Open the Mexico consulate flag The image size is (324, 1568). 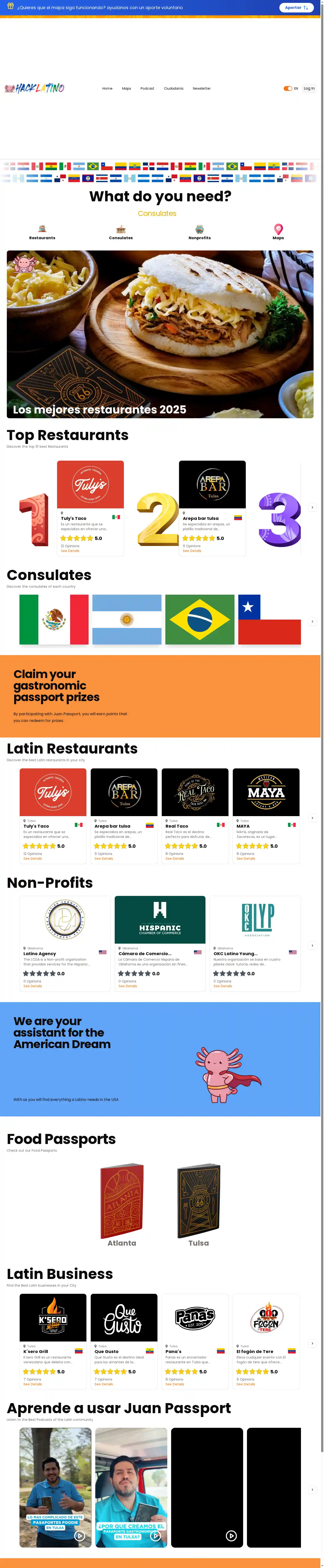54,619
